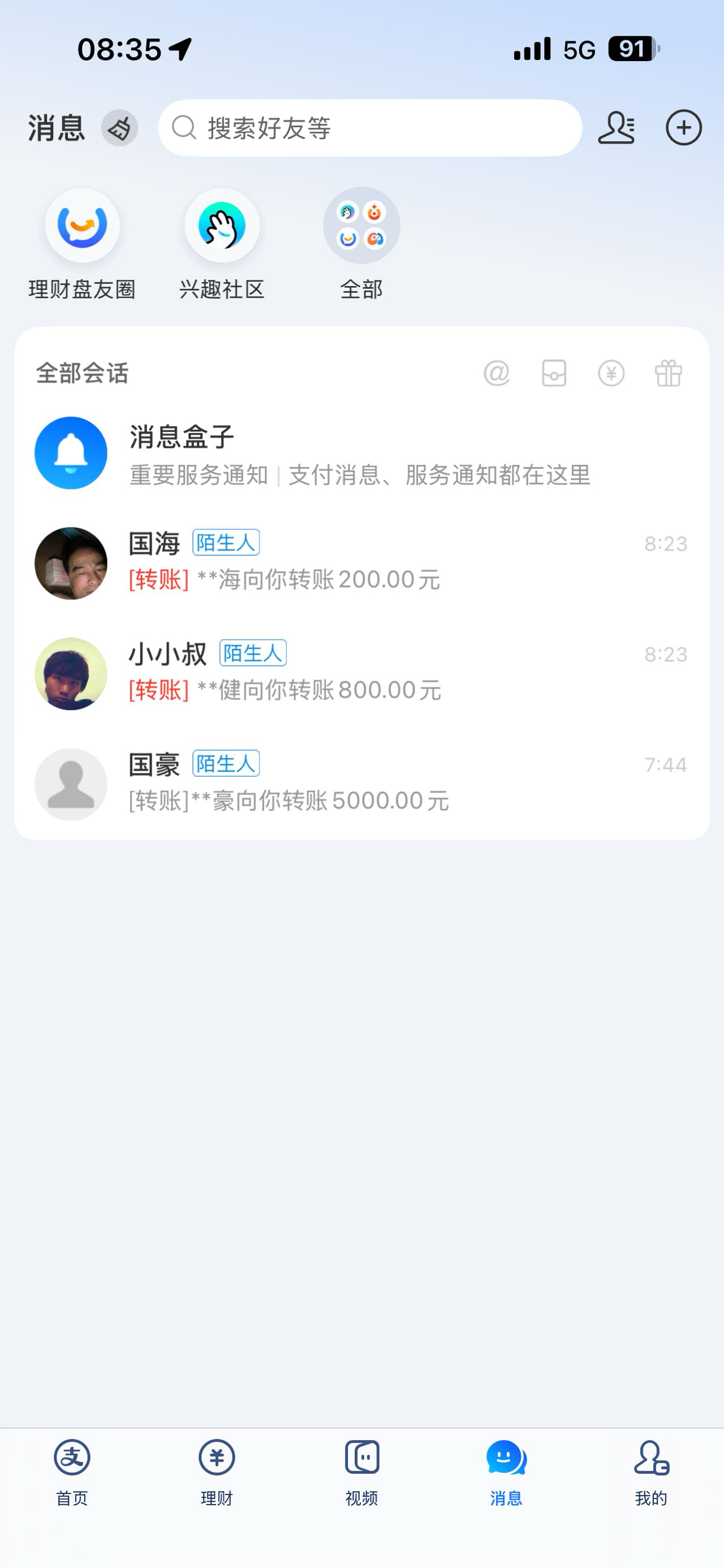
Task: Filter conversations by @ mentions
Action: click(497, 373)
